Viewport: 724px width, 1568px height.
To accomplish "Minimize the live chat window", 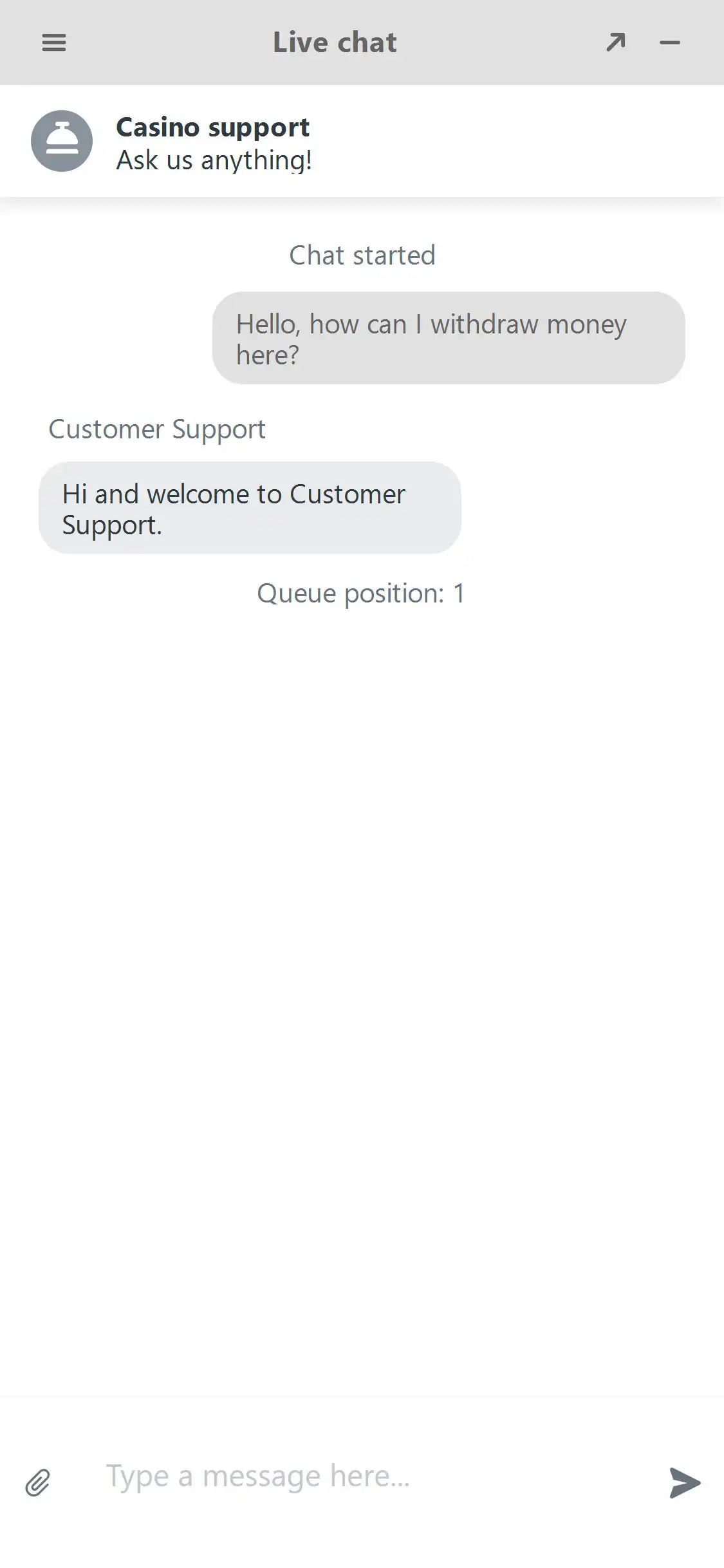I will click(x=669, y=43).
